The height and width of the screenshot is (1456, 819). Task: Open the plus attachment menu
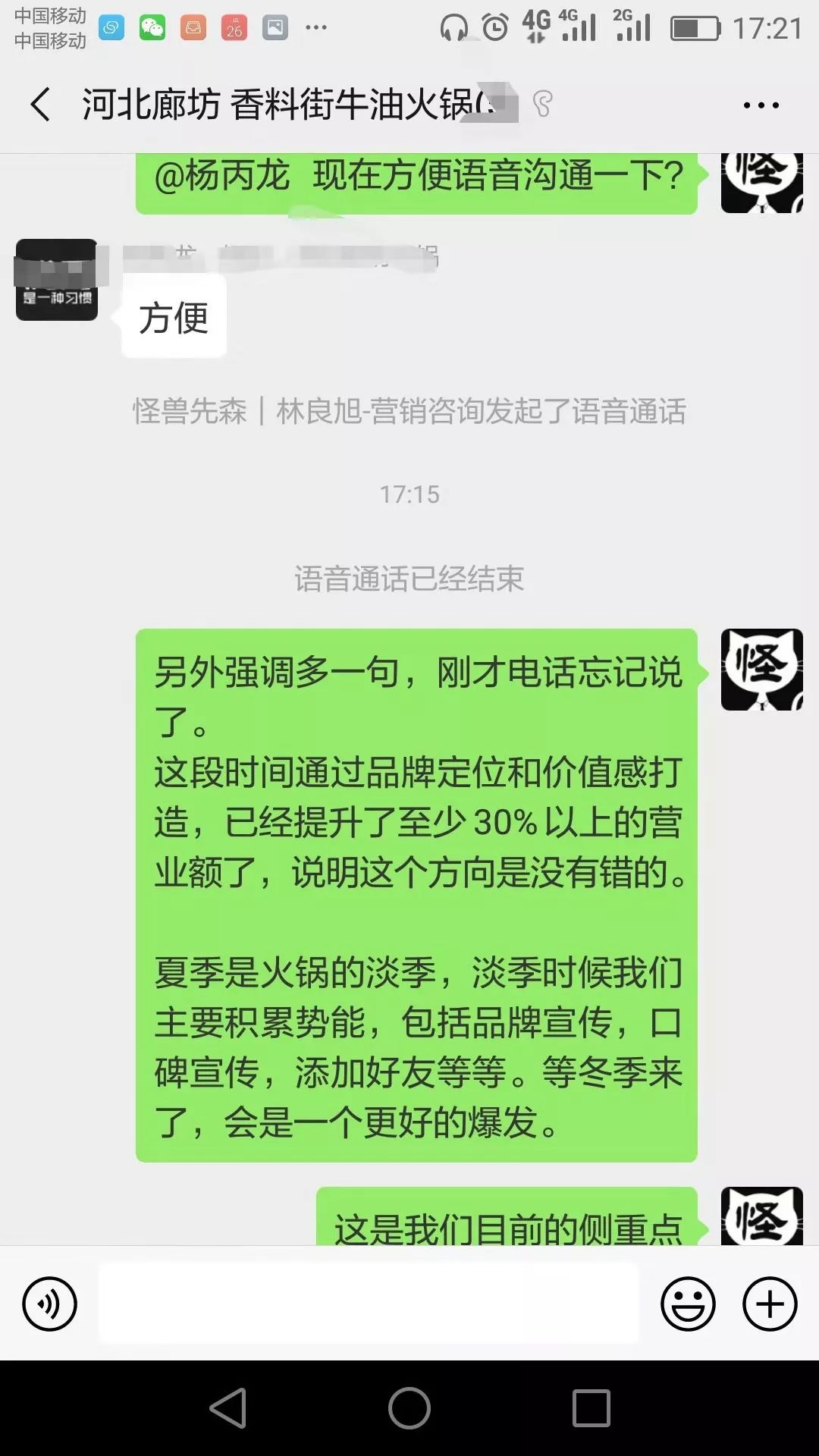coord(770,1304)
